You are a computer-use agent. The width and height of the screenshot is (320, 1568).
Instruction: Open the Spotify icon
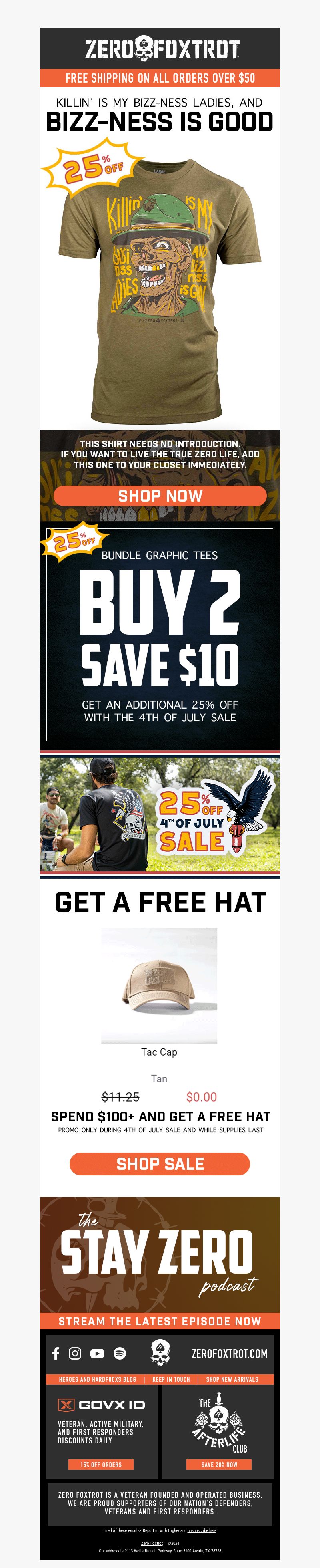point(120,1353)
